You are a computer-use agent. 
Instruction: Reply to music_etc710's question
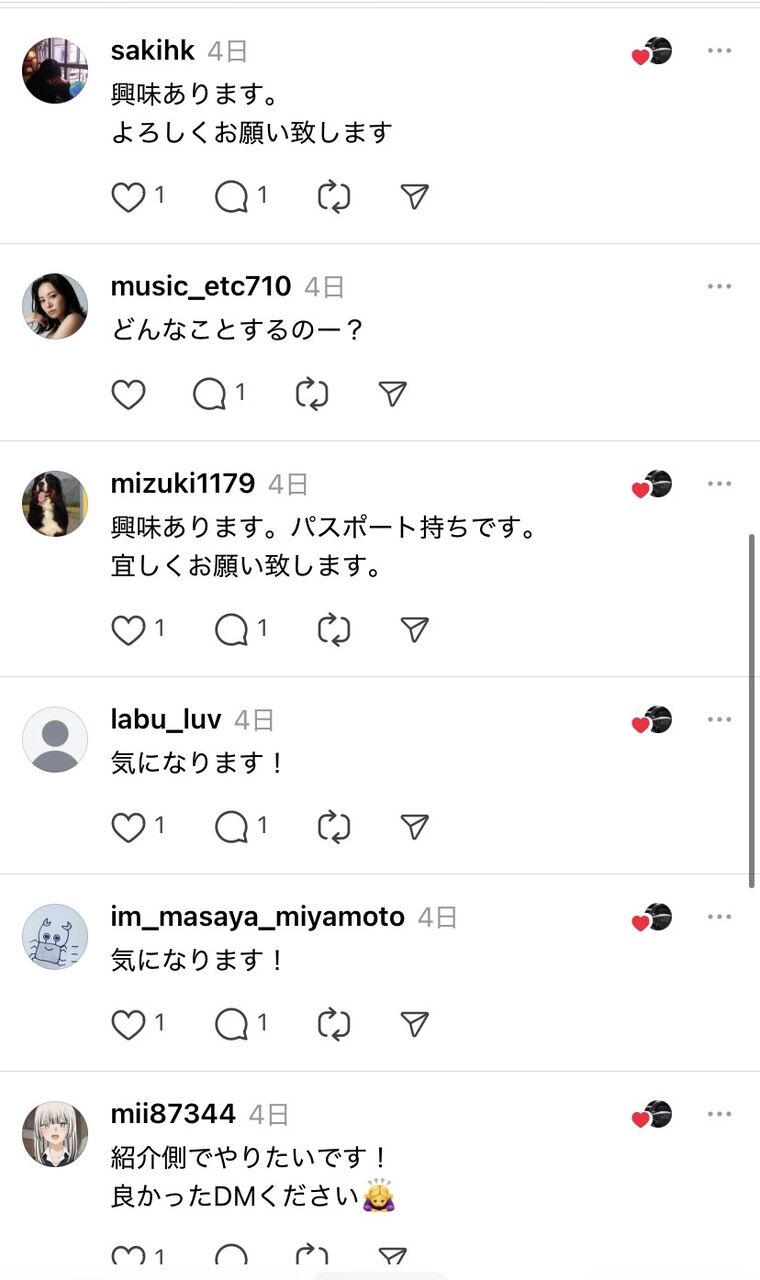click(210, 395)
